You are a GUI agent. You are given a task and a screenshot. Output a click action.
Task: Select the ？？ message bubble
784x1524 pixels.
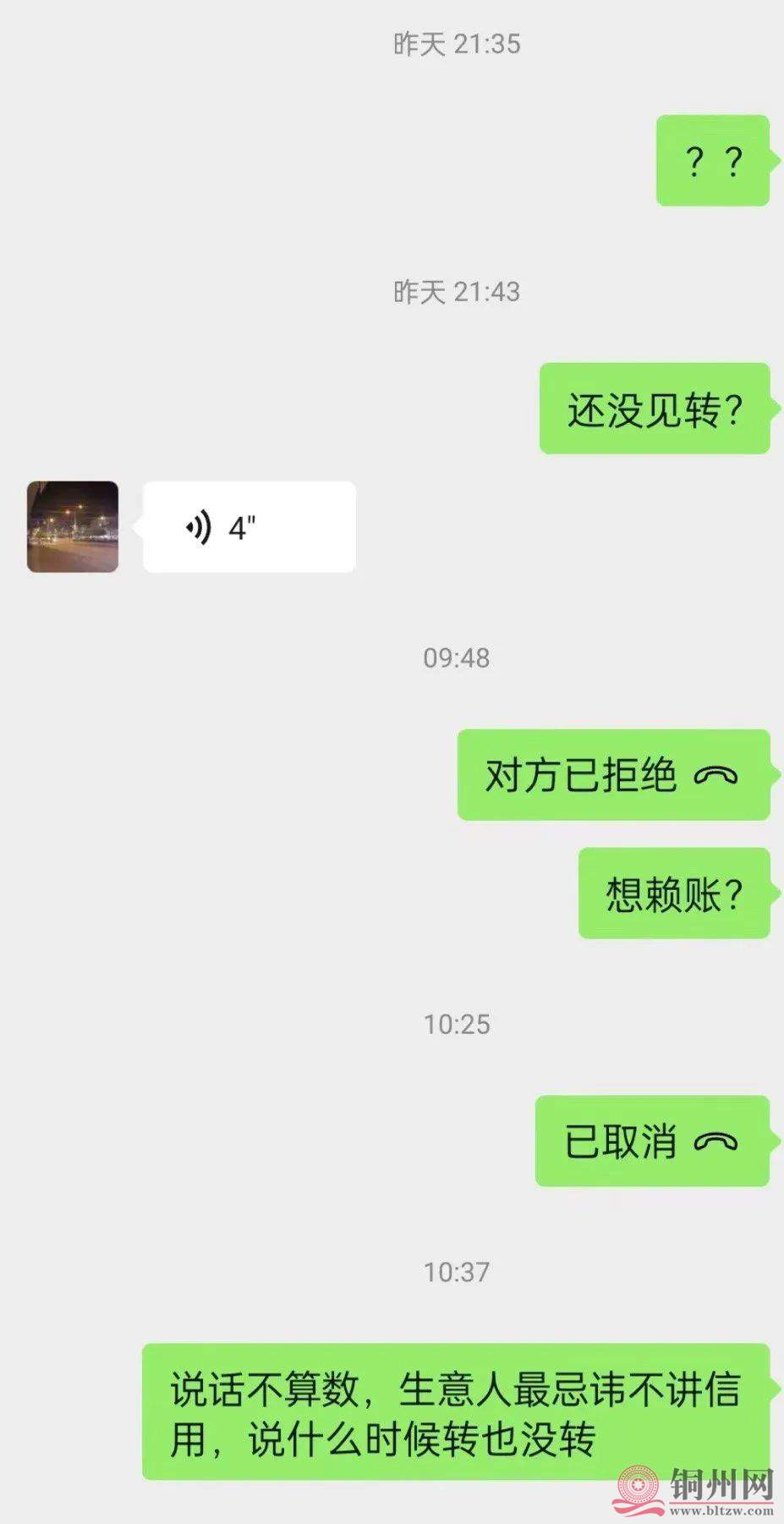[x=712, y=159]
